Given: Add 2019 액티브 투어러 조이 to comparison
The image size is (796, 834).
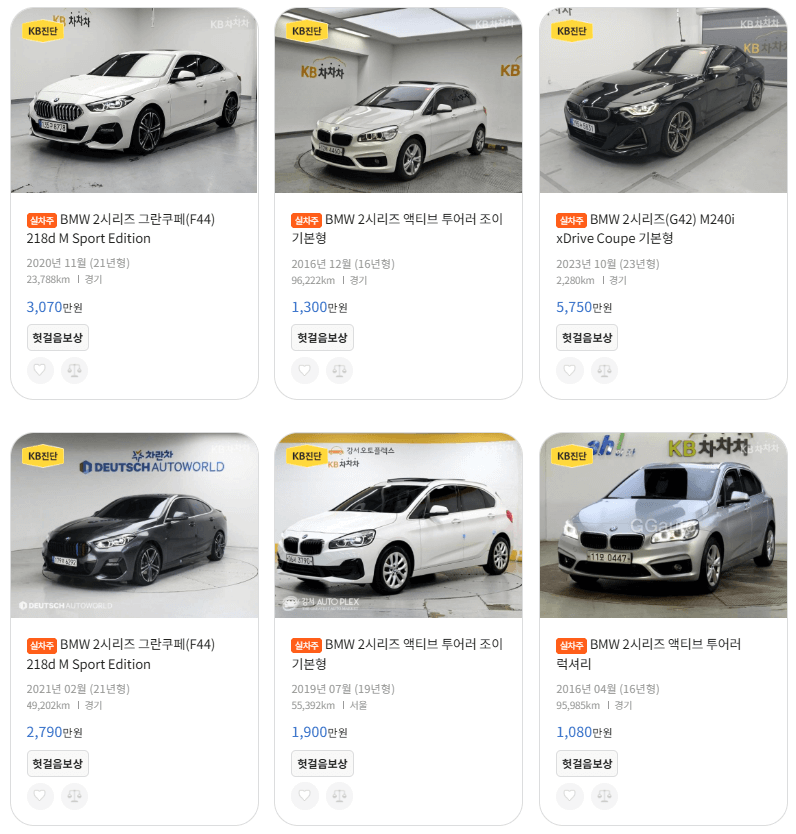Looking at the screenshot, I should 339,796.
